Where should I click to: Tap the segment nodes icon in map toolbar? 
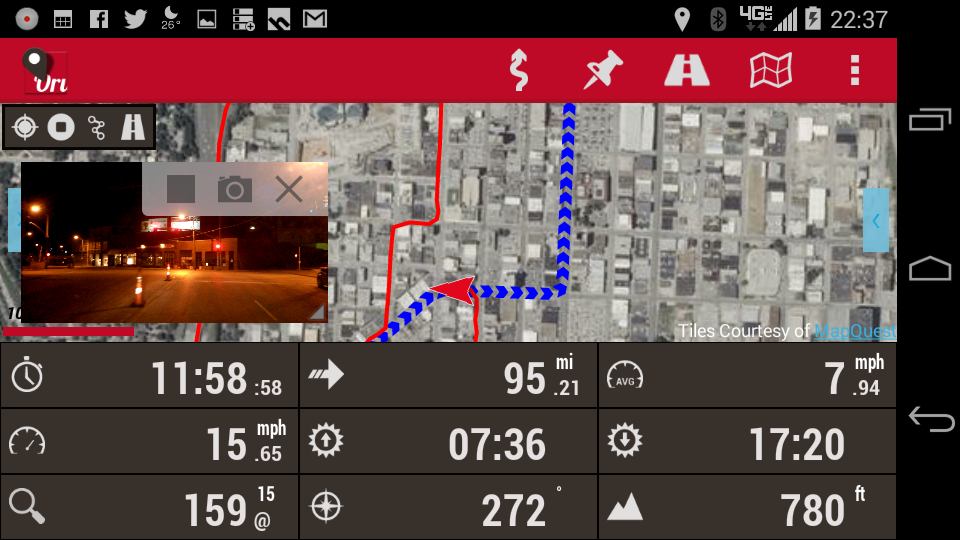coord(97,127)
